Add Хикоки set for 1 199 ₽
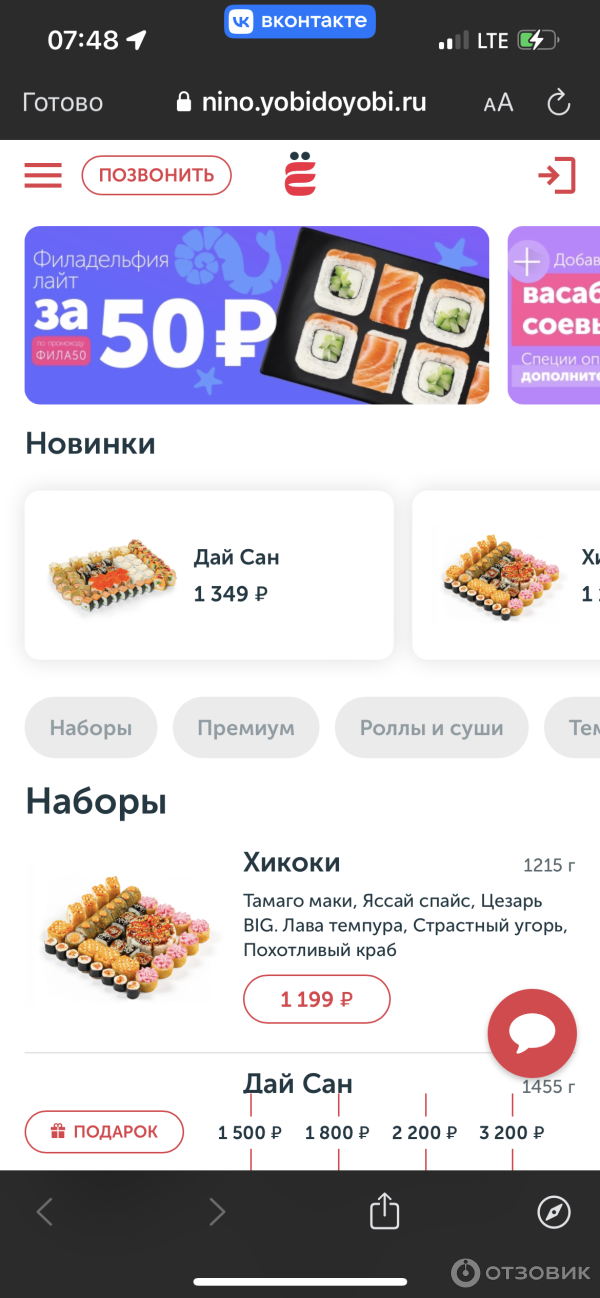600x1298 pixels. [316, 999]
